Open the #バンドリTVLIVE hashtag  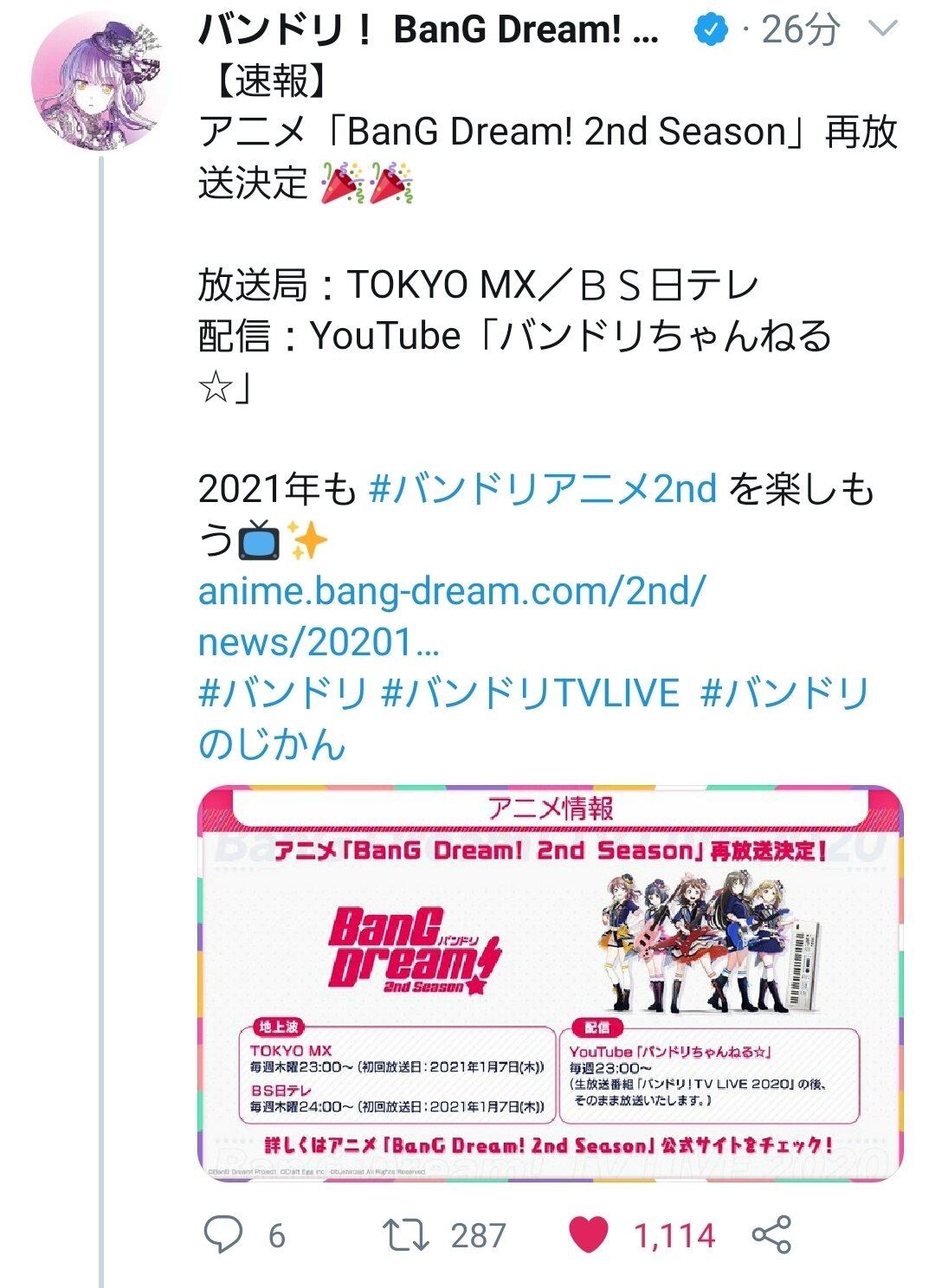tap(530, 694)
